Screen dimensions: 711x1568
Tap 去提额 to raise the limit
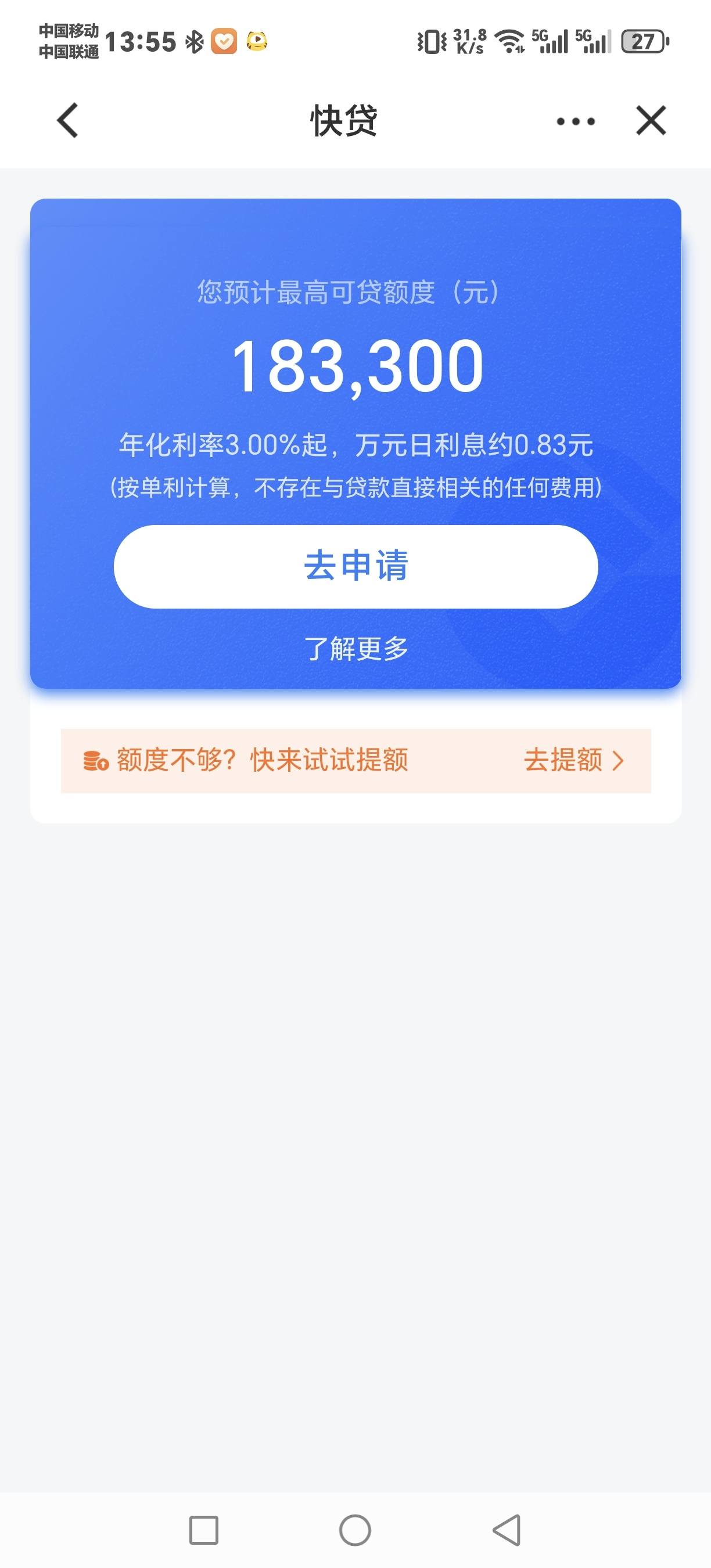(574, 760)
